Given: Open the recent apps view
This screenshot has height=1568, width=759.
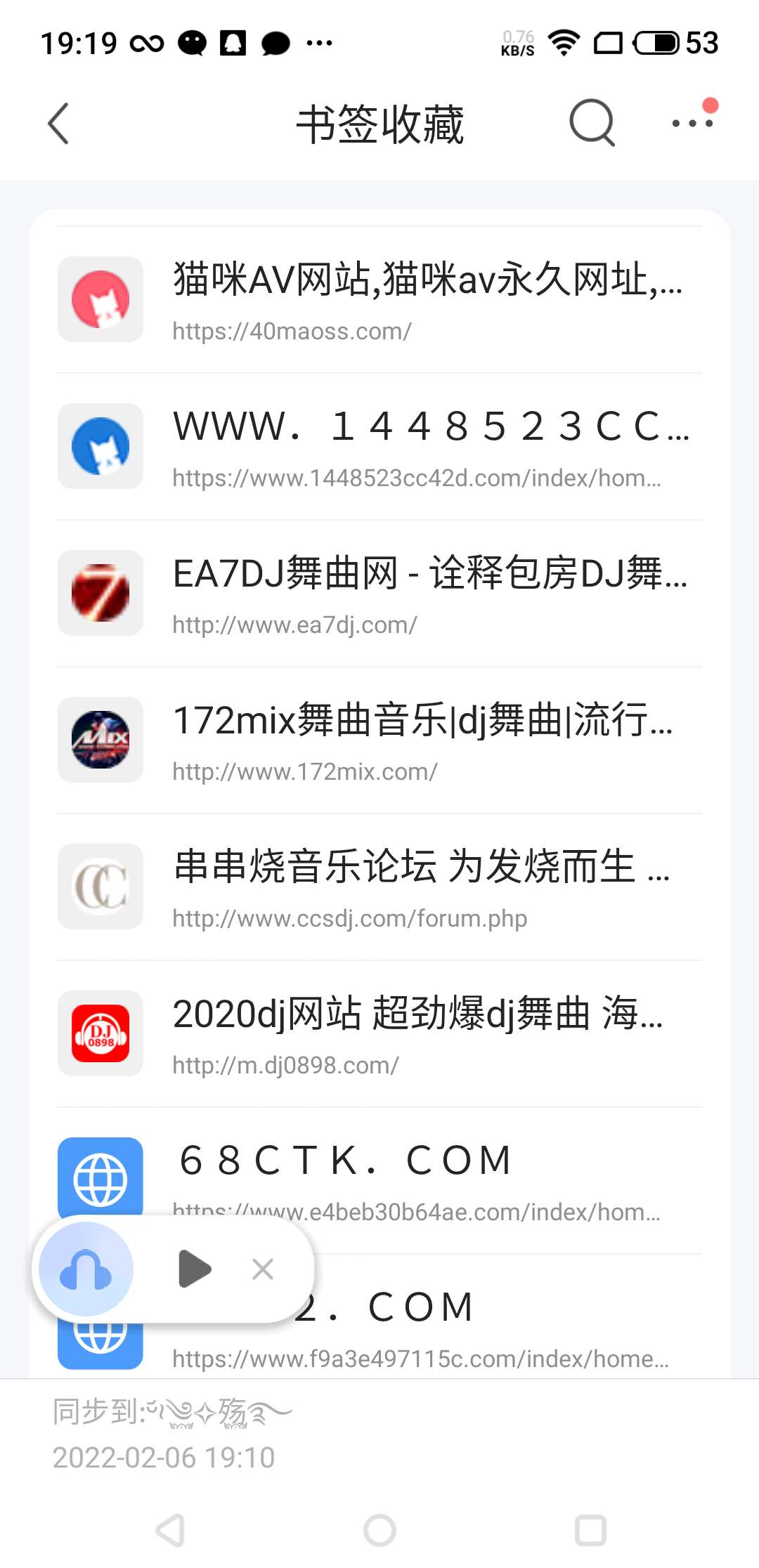Looking at the screenshot, I should 590,1530.
